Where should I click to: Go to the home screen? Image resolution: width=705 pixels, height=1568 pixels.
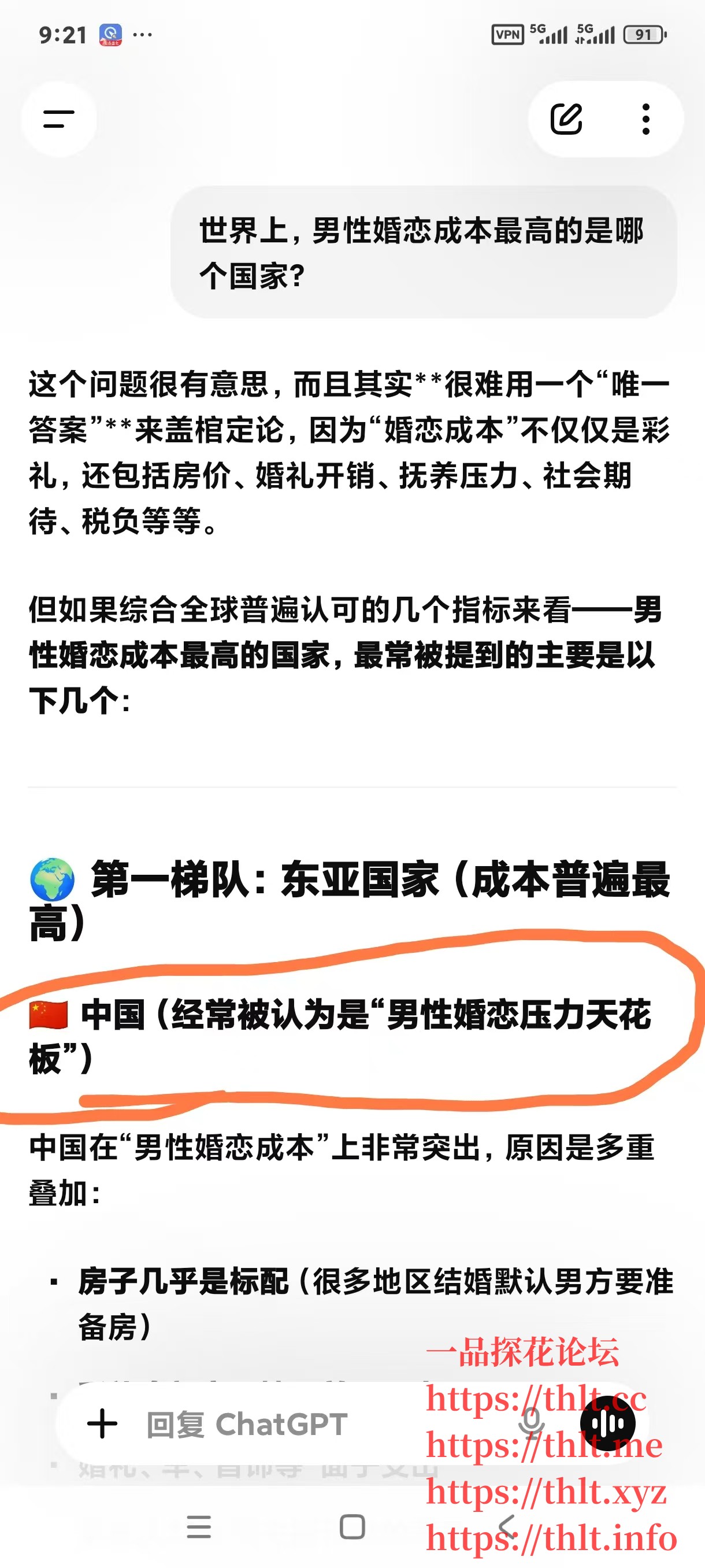tap(352, 1526)
